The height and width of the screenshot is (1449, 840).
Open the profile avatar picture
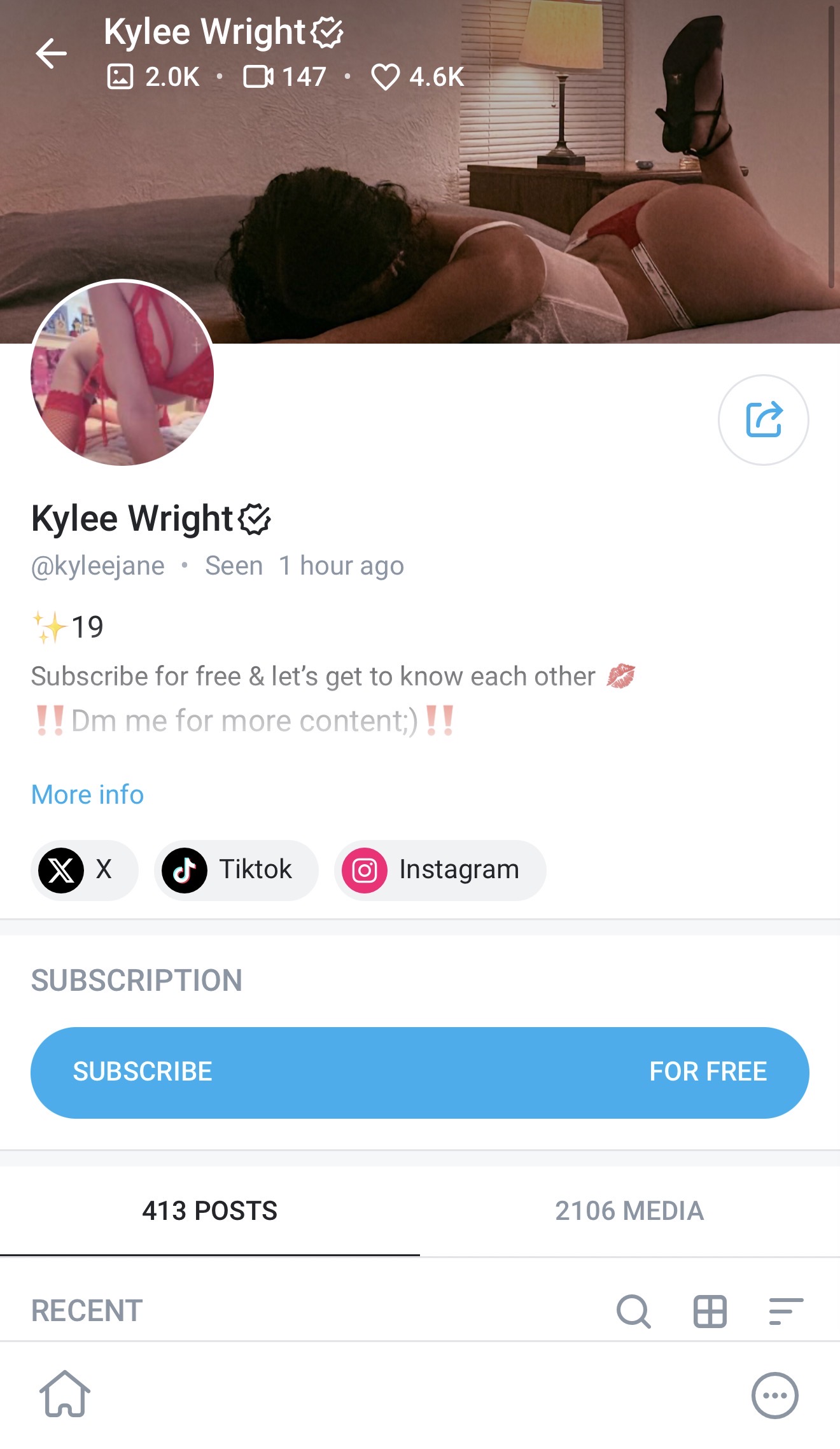[122, 374]
